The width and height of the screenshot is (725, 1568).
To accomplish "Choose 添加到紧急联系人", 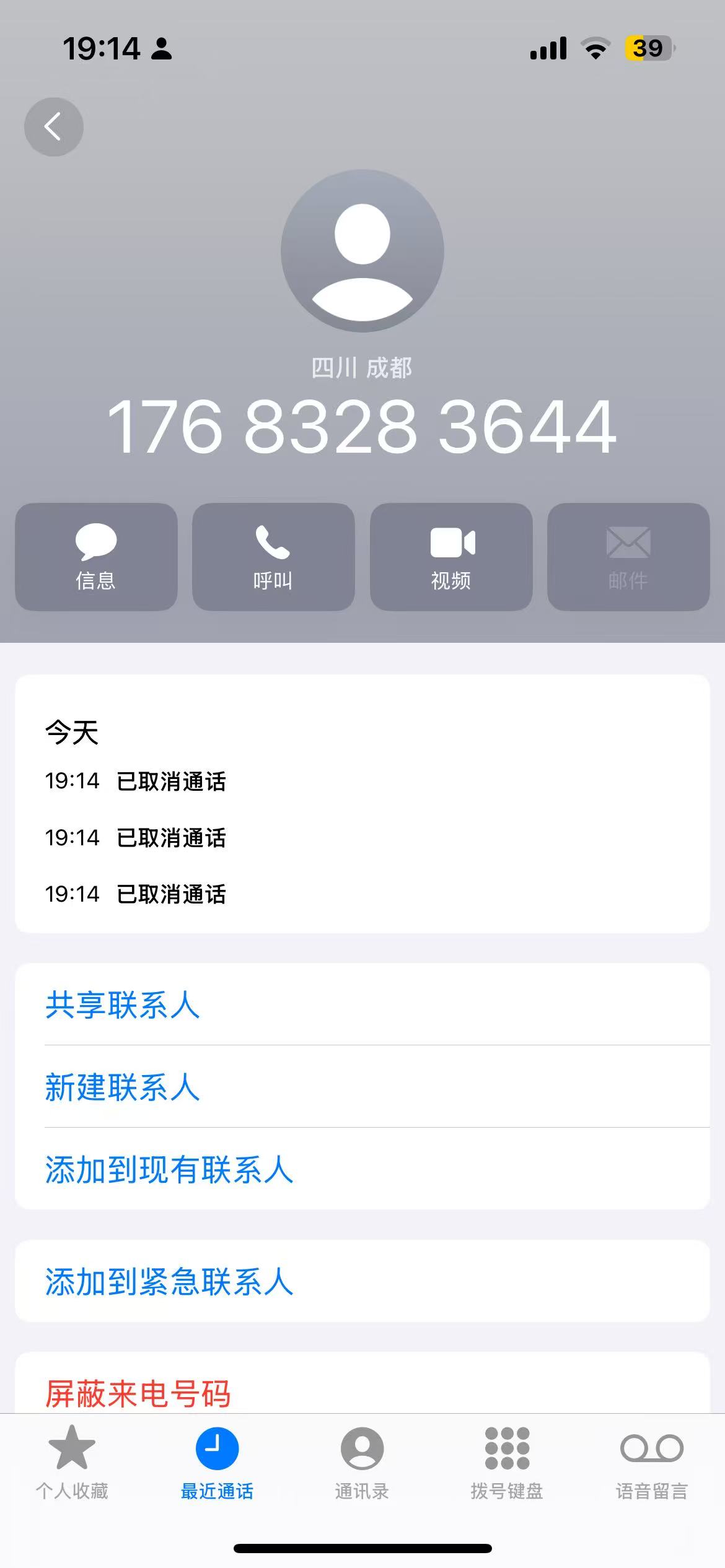I will [x=169, y=1281].
